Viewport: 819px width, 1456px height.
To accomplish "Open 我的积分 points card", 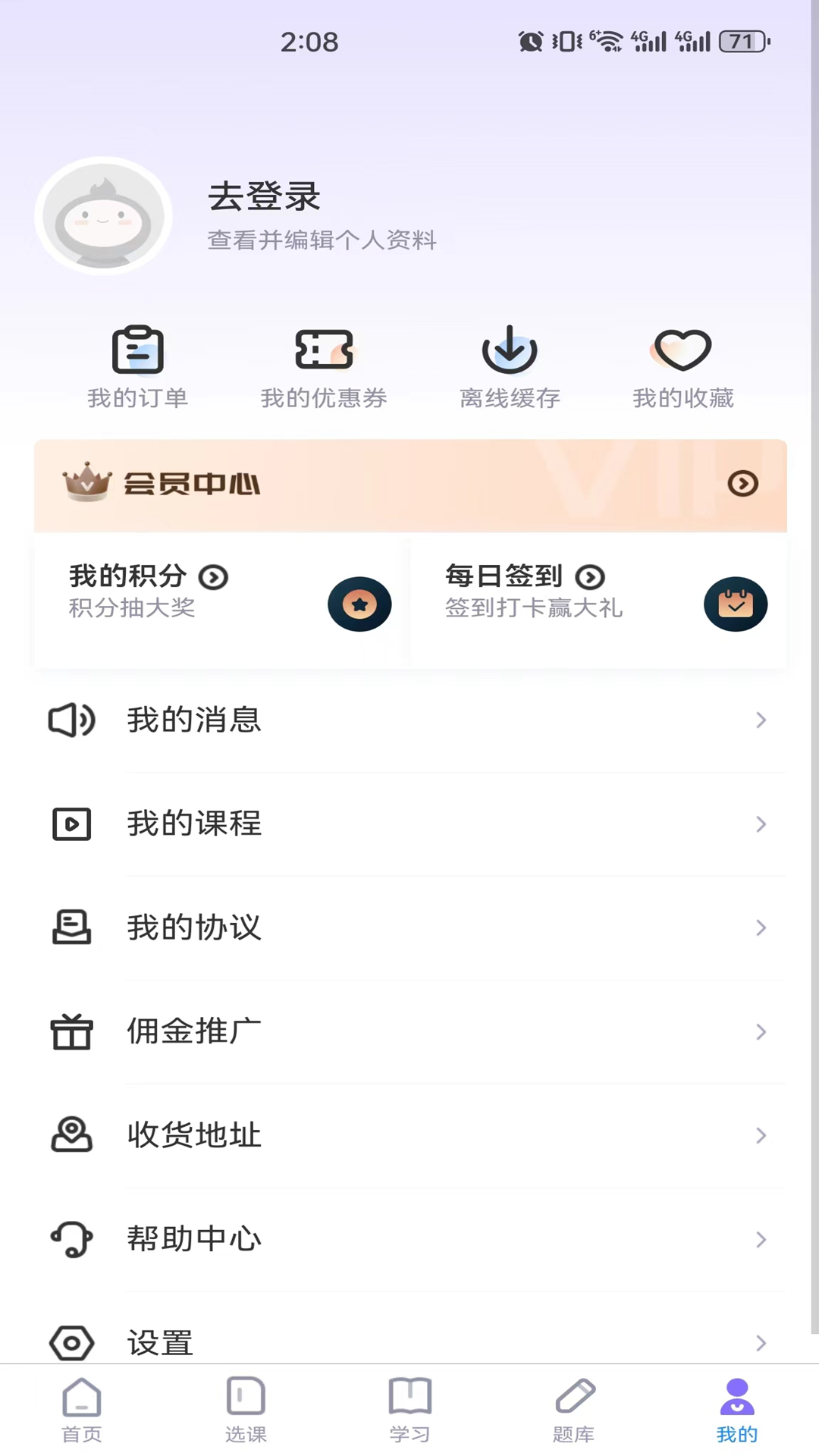I will tap(220, 601).
